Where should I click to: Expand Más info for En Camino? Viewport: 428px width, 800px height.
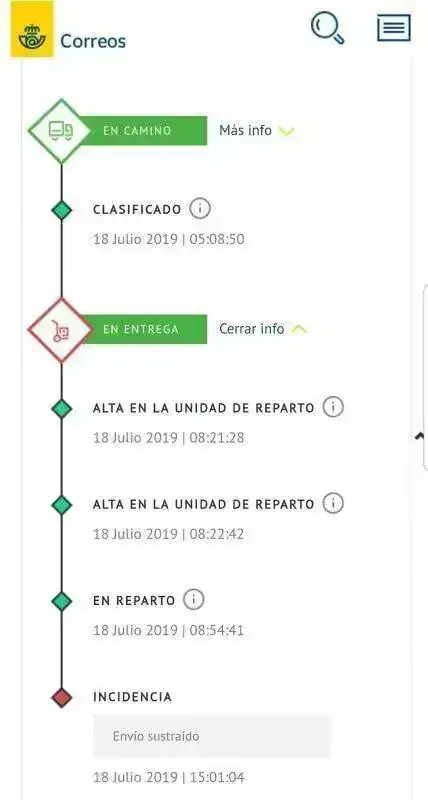coord(257,131)
